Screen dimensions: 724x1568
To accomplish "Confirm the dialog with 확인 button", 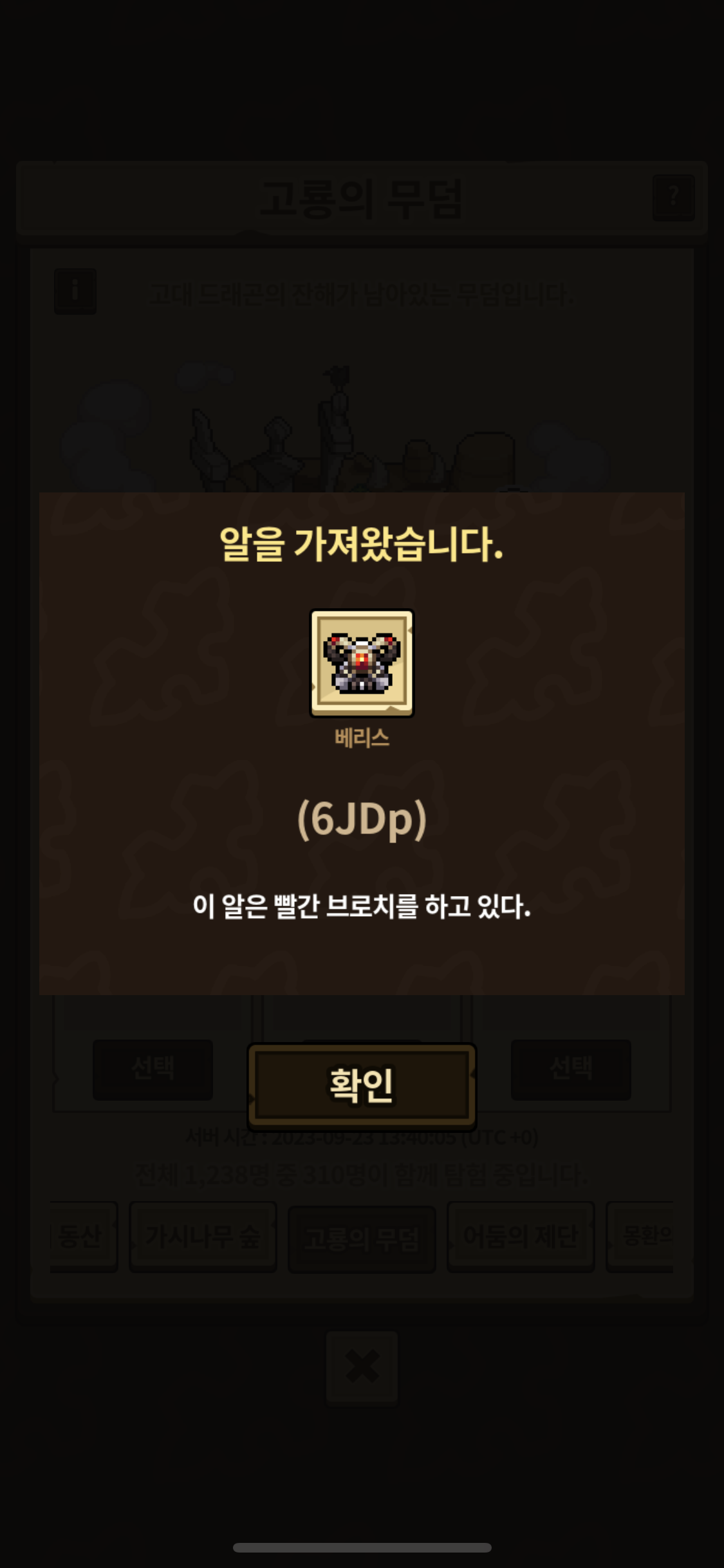I will (362, 1086).
